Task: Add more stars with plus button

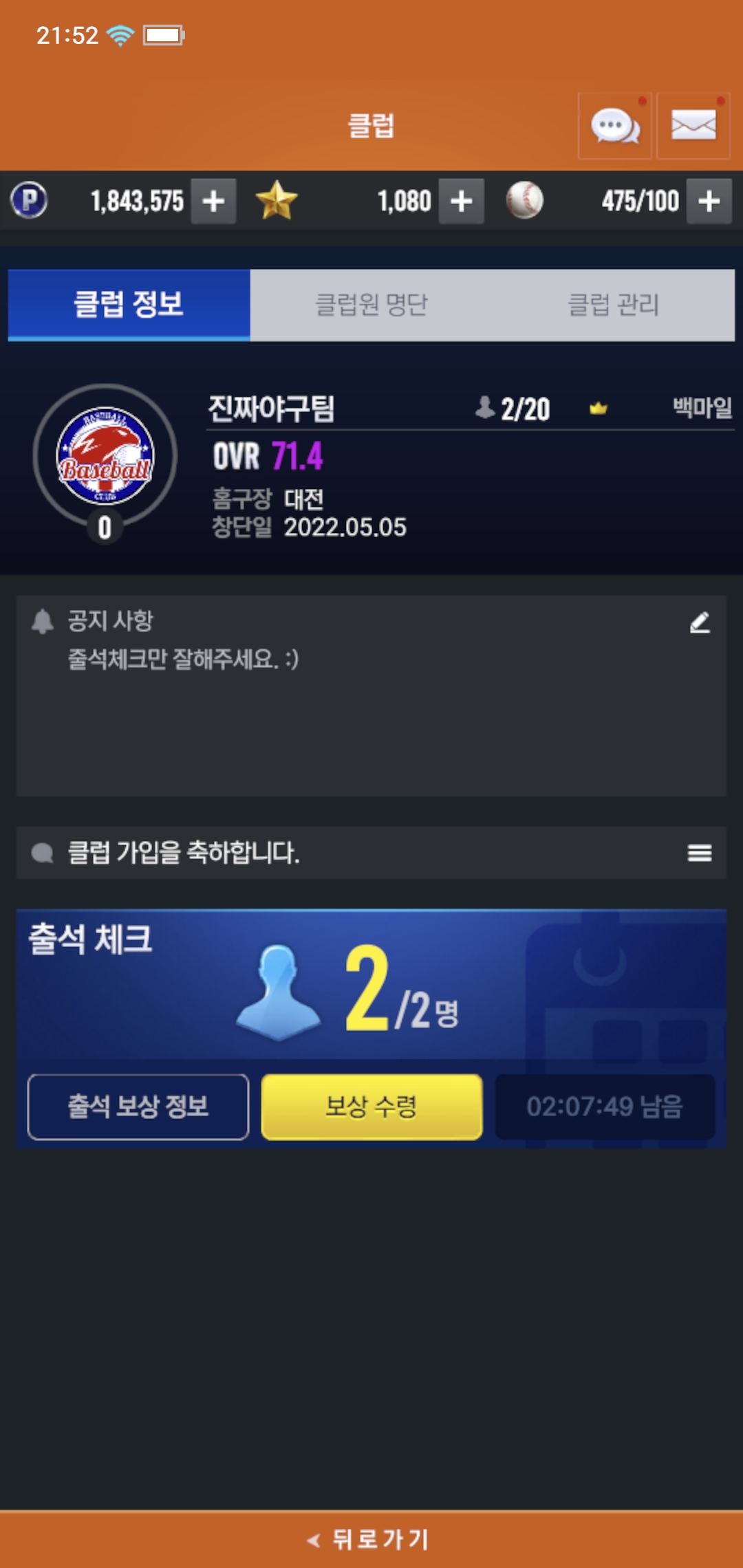Action: pos(461,202)
